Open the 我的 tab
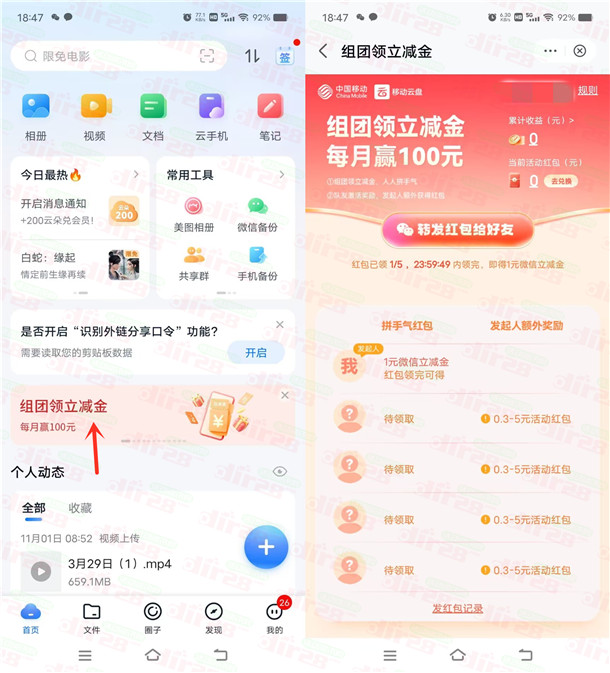Image resolution: width=610 pixels, height=673 pixels. point(274,617)
